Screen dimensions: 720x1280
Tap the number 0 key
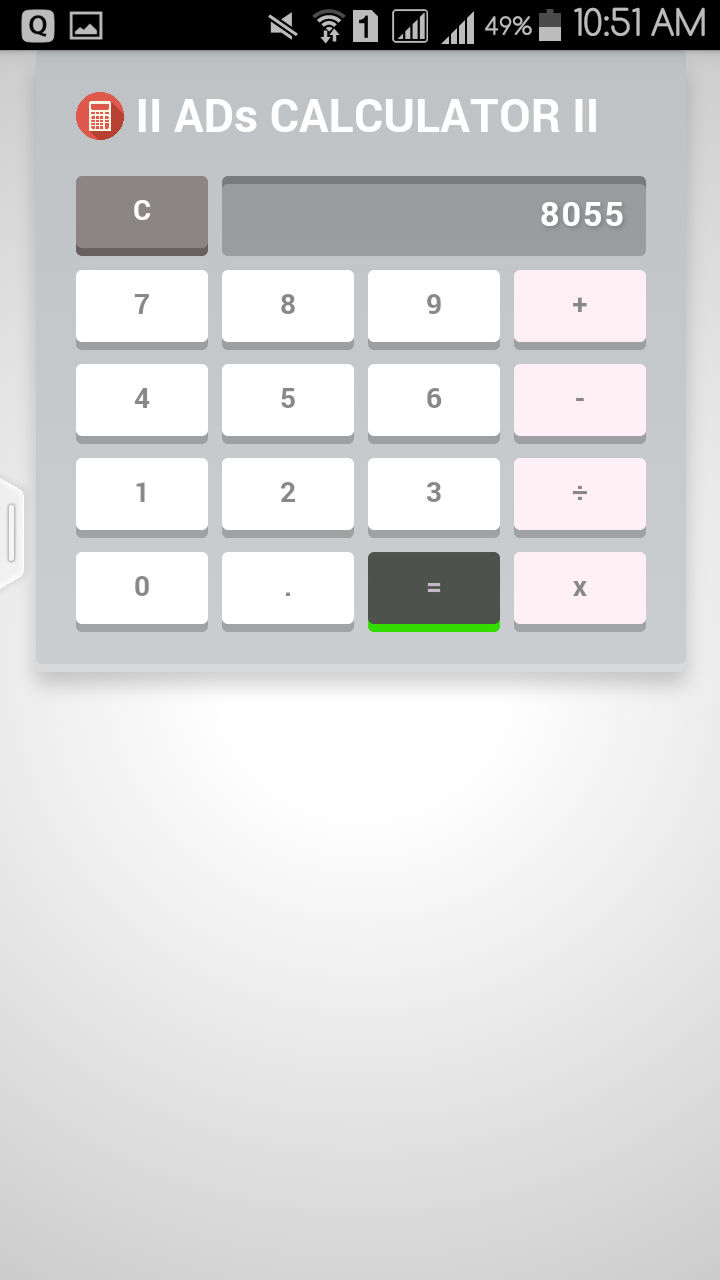141,588
